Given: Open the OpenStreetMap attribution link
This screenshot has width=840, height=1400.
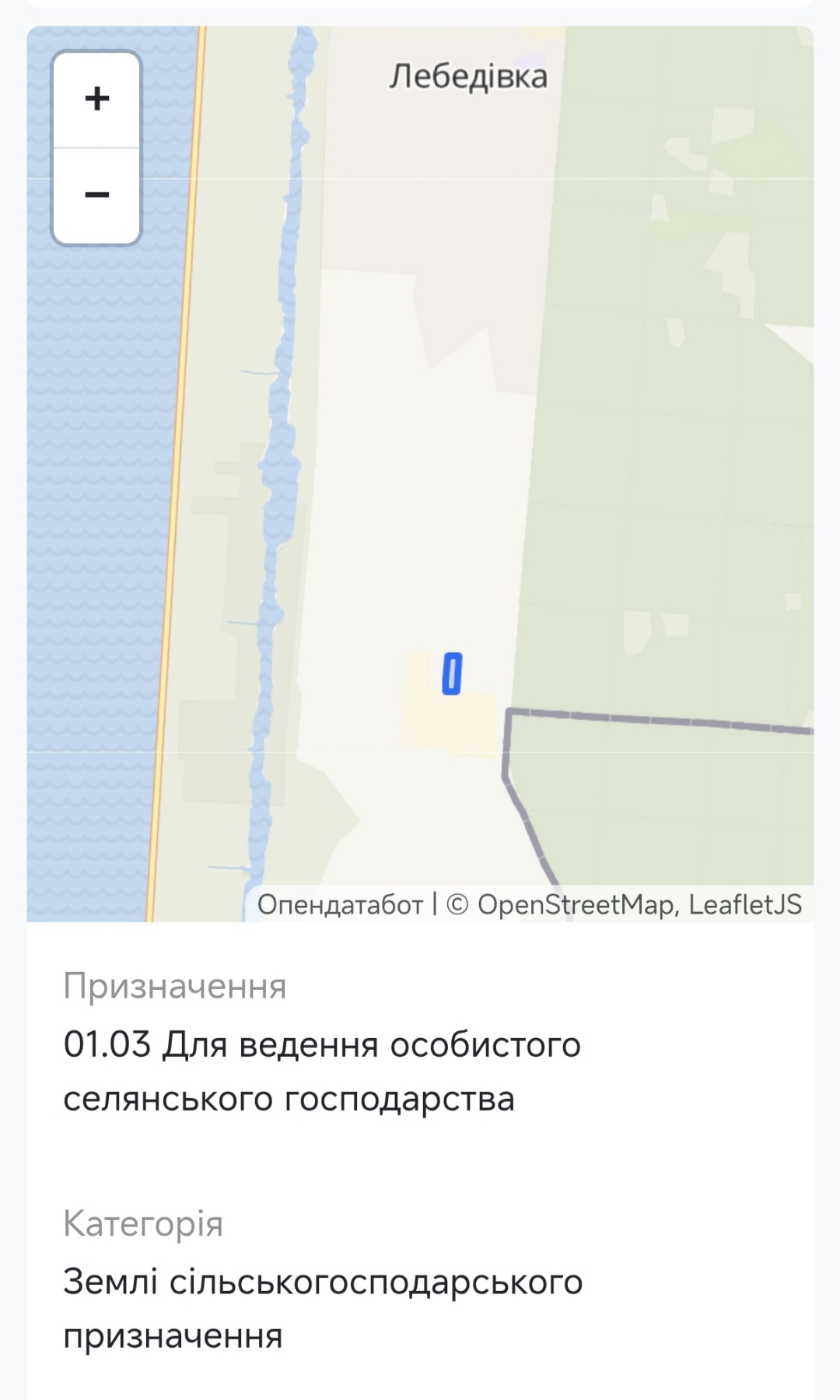Looking at the screenshot, I should point(576,904).
